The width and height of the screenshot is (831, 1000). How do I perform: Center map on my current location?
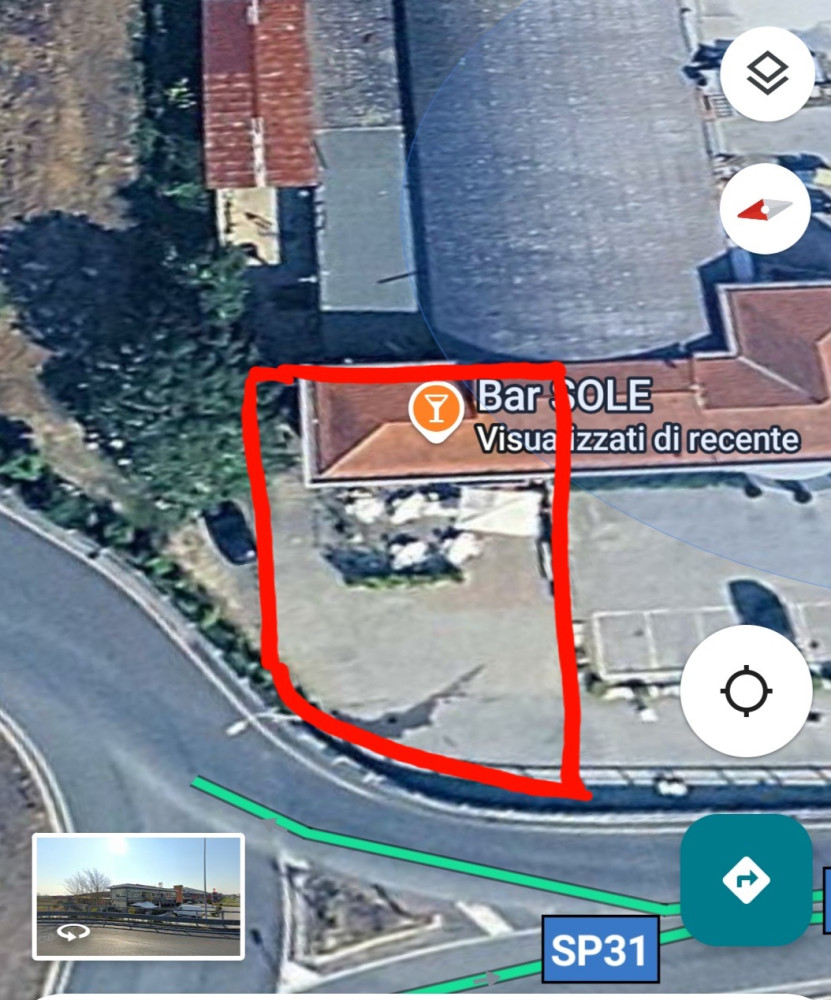pyautogui.click(x=746, y=691)
